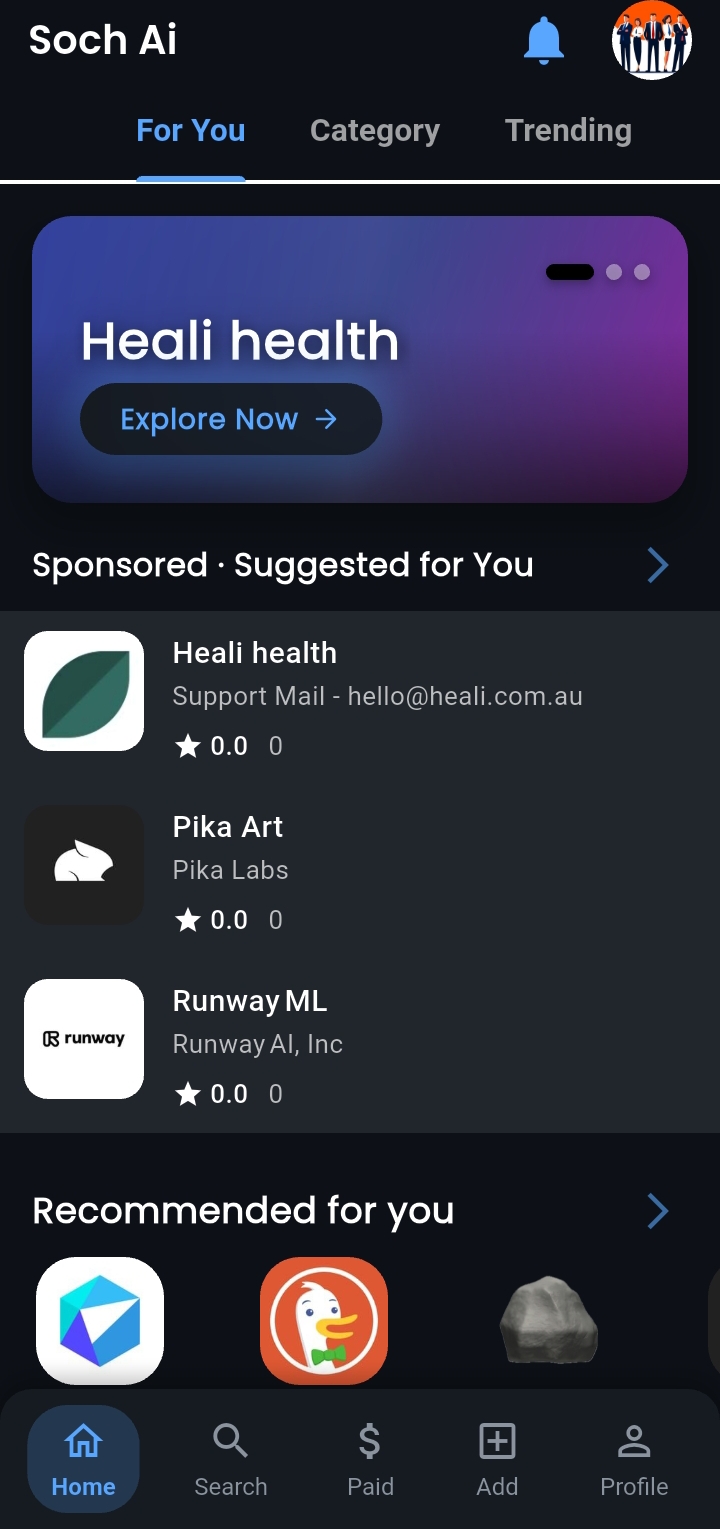Open the Pika Art listing
The height and width of the screenshot is (1529, 720).
[x=360, y=871]
